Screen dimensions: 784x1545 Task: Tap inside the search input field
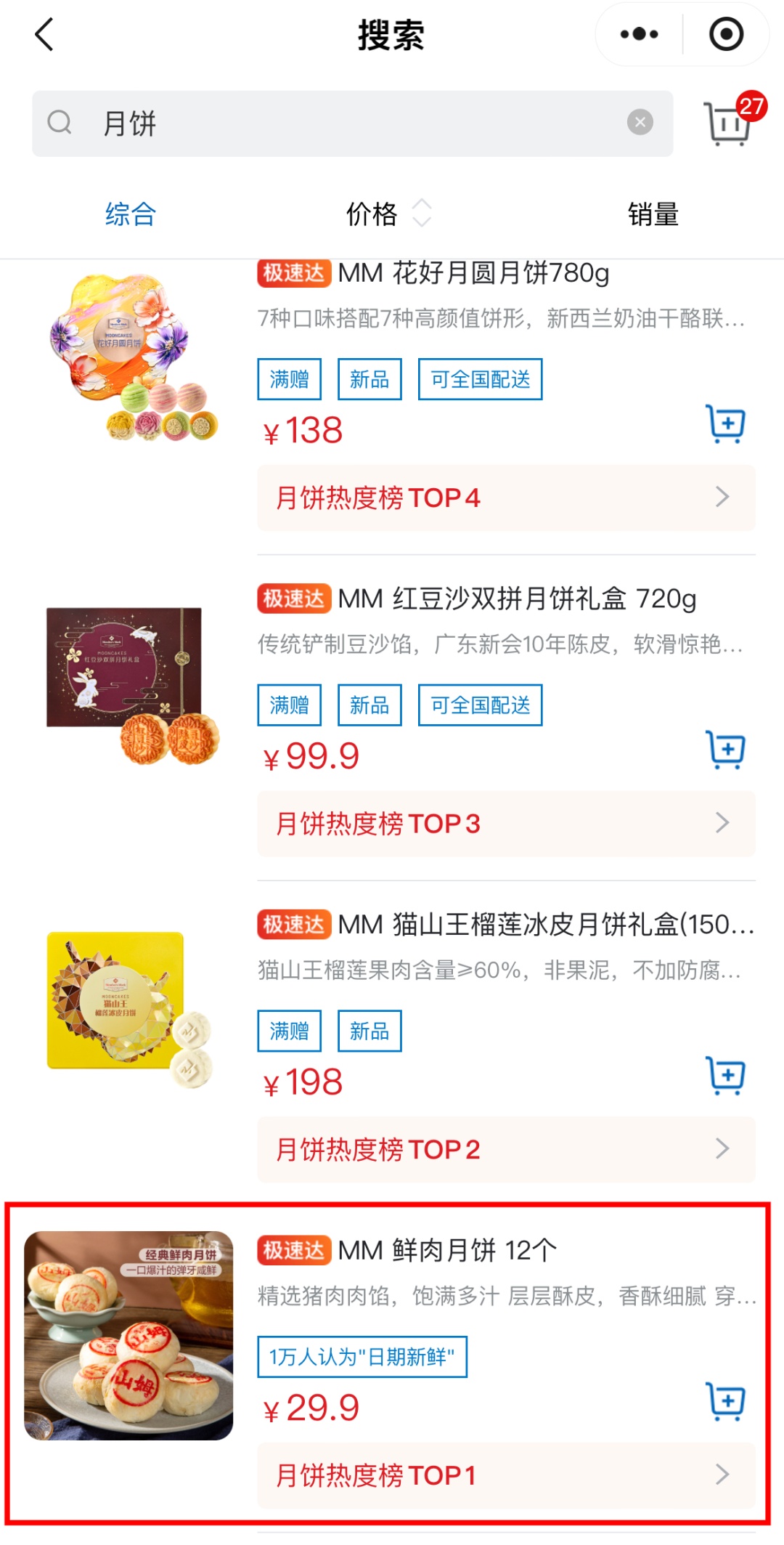tap(327, 121)
